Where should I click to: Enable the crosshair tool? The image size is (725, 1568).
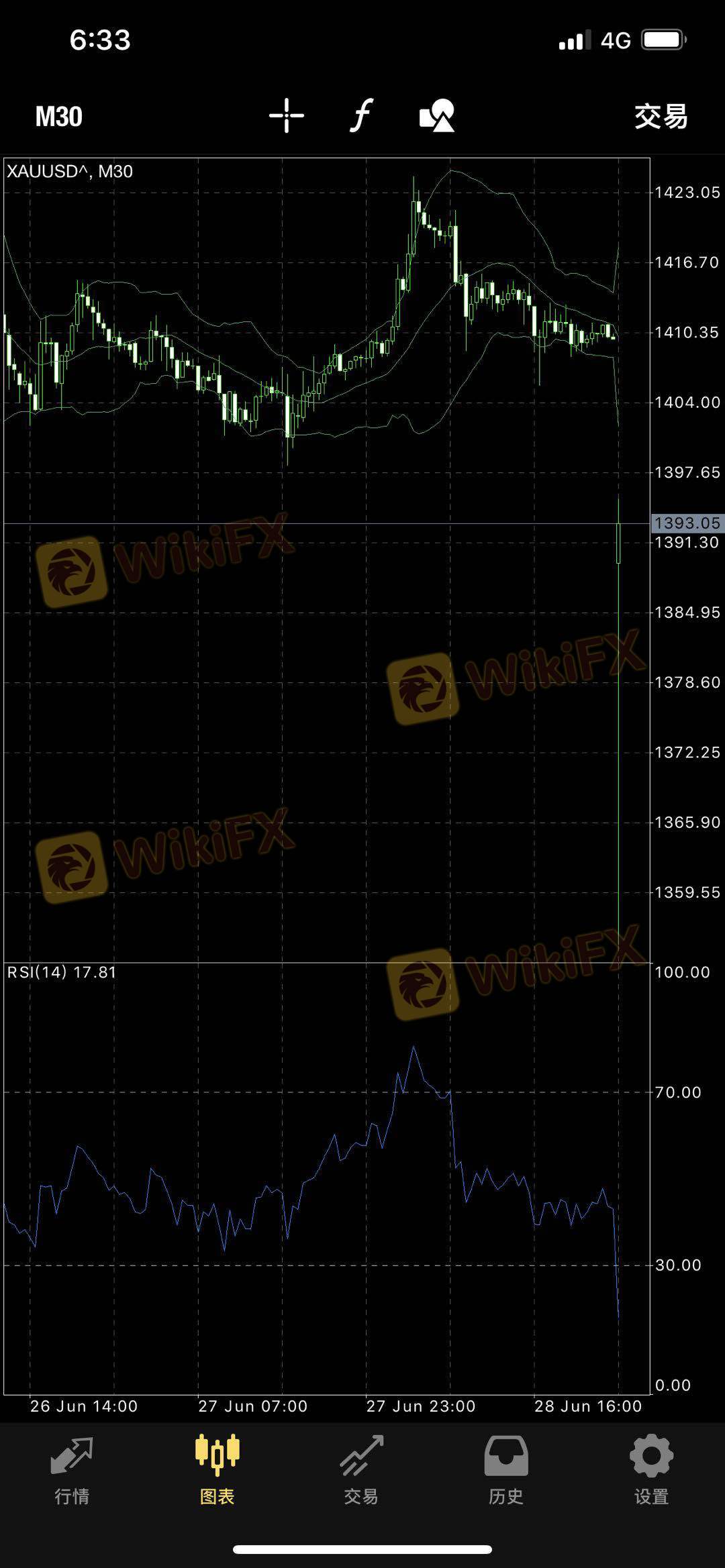pyautogui.click(x=287, y=115)
